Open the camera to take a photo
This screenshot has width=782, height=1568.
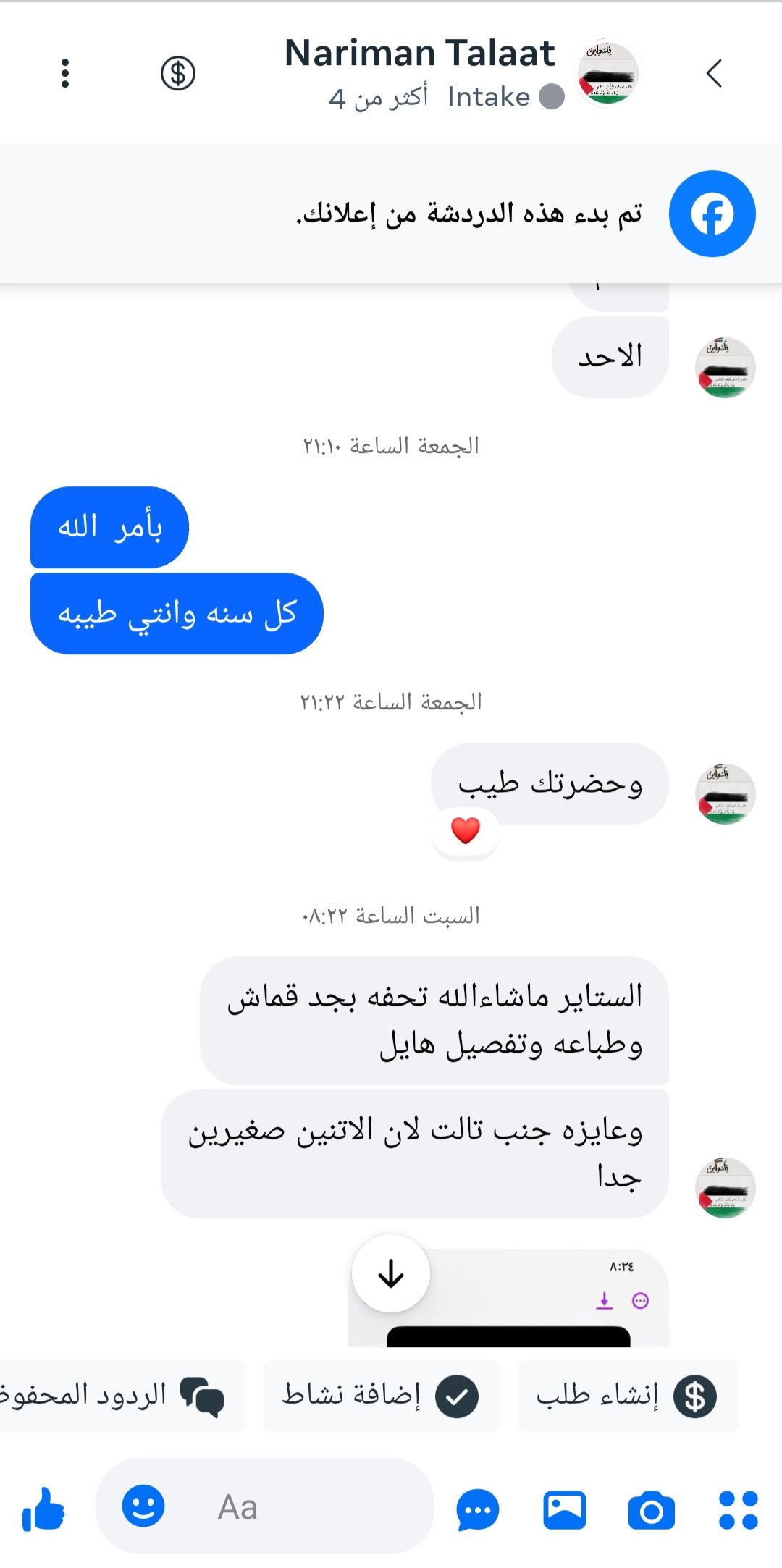click(x=652, y=1510)
